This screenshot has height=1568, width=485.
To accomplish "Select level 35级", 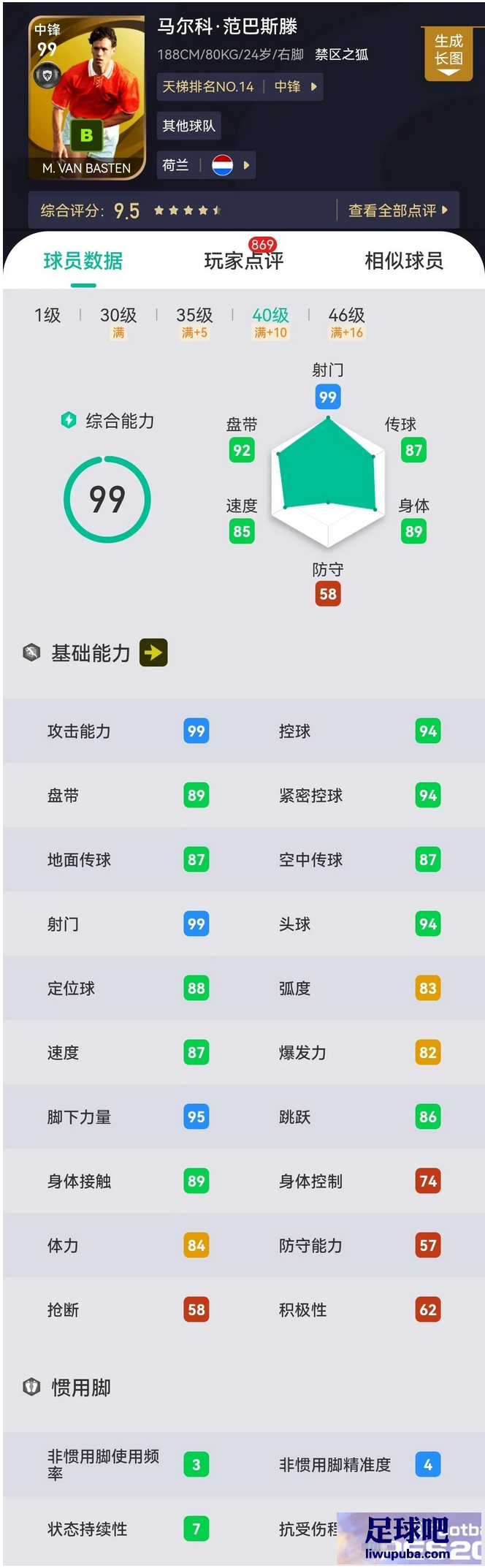I will coord(194,321).
